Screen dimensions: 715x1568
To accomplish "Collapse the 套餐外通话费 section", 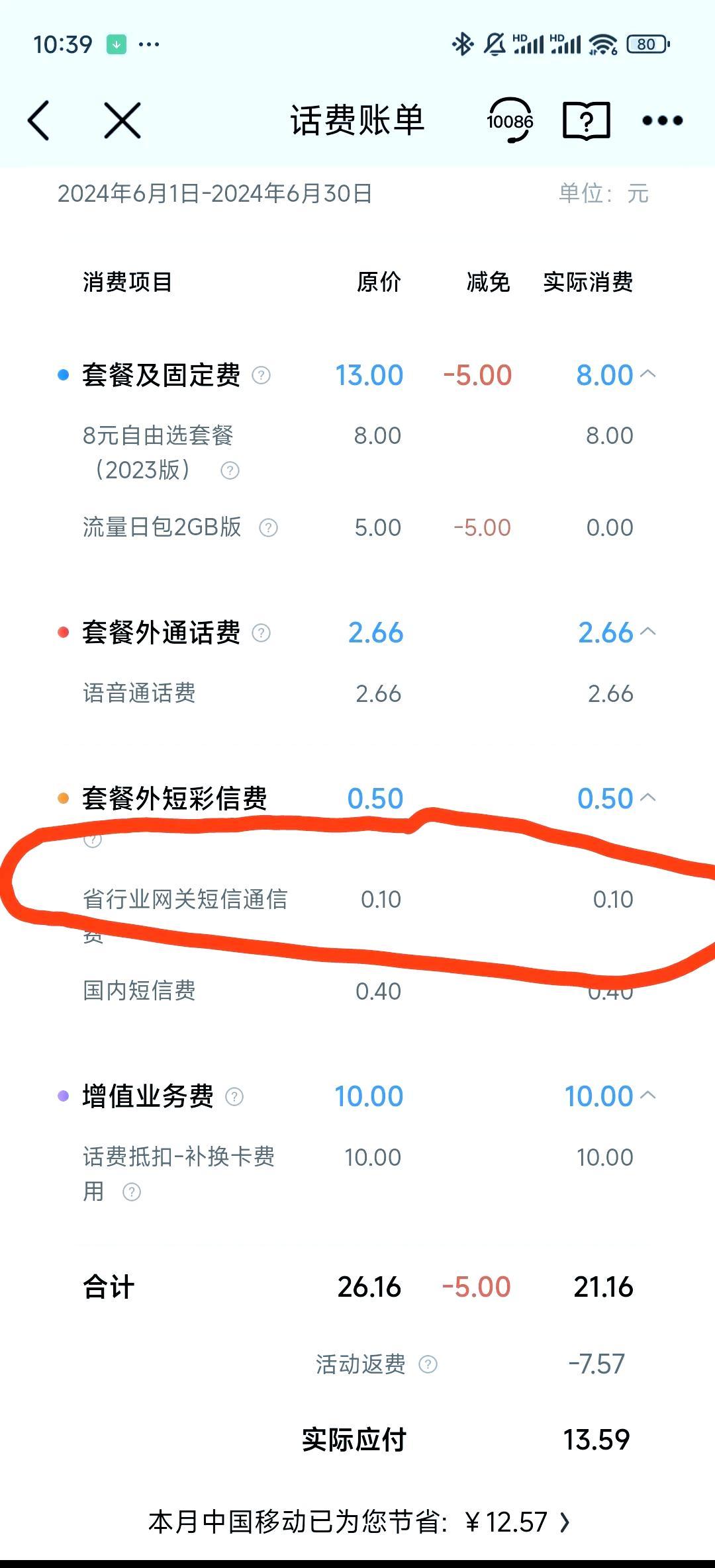I will 648,632.
